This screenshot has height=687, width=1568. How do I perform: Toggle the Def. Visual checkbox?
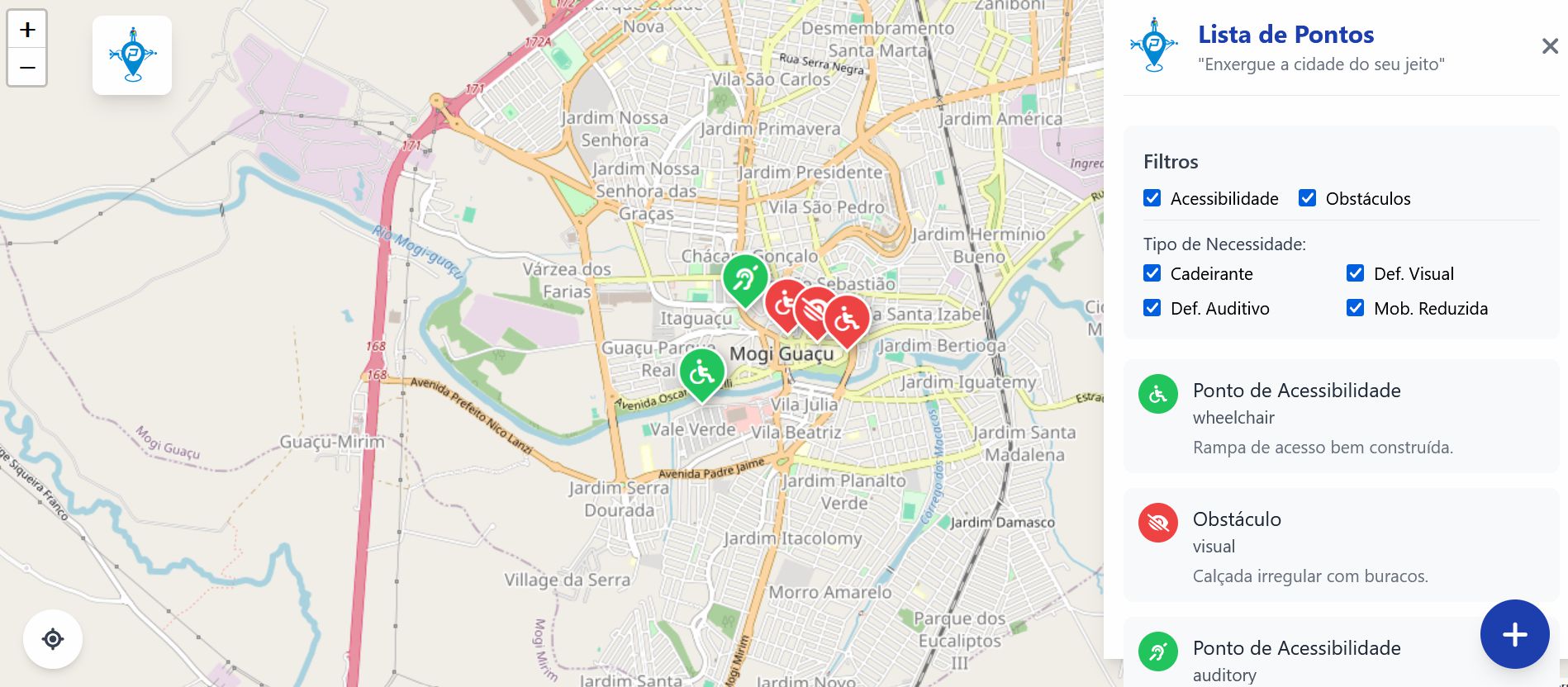[1355, 273]
